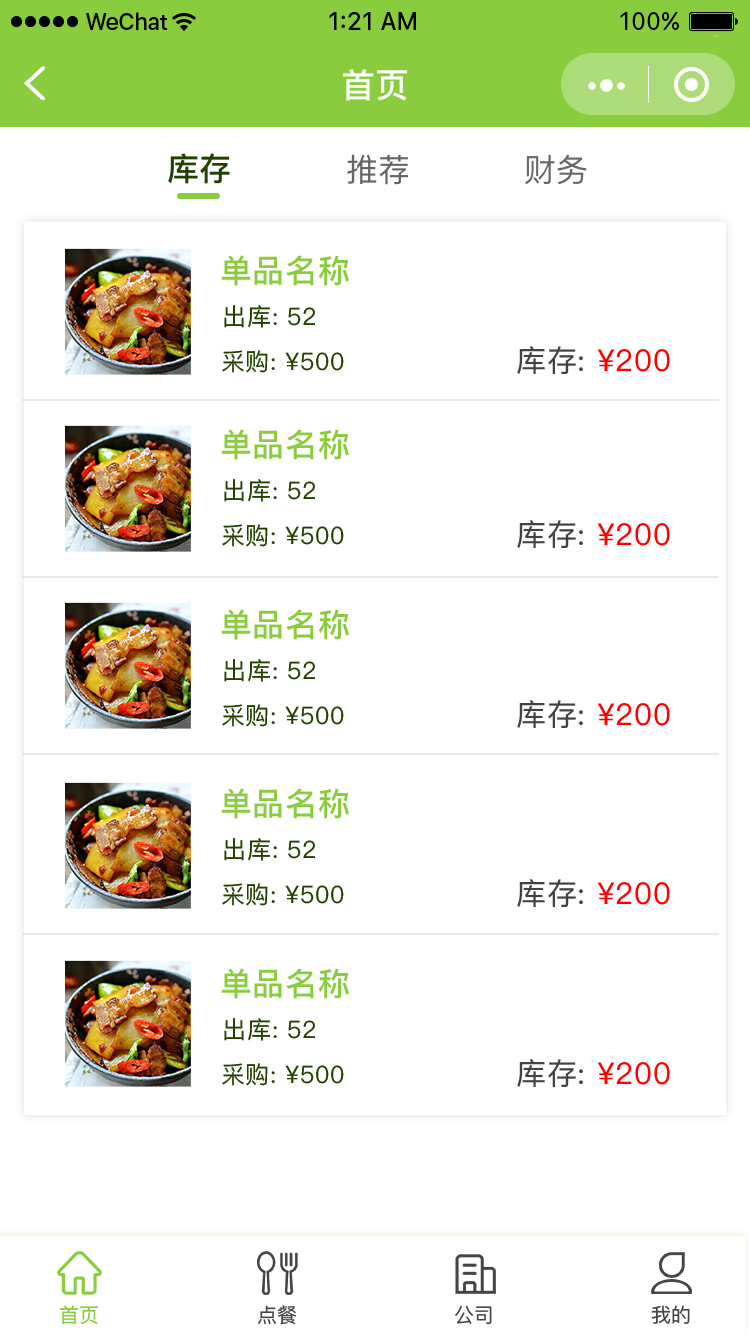750x1334 pixels.
Task: Go back using the header arrow
Action: click(x=35, y=84)
